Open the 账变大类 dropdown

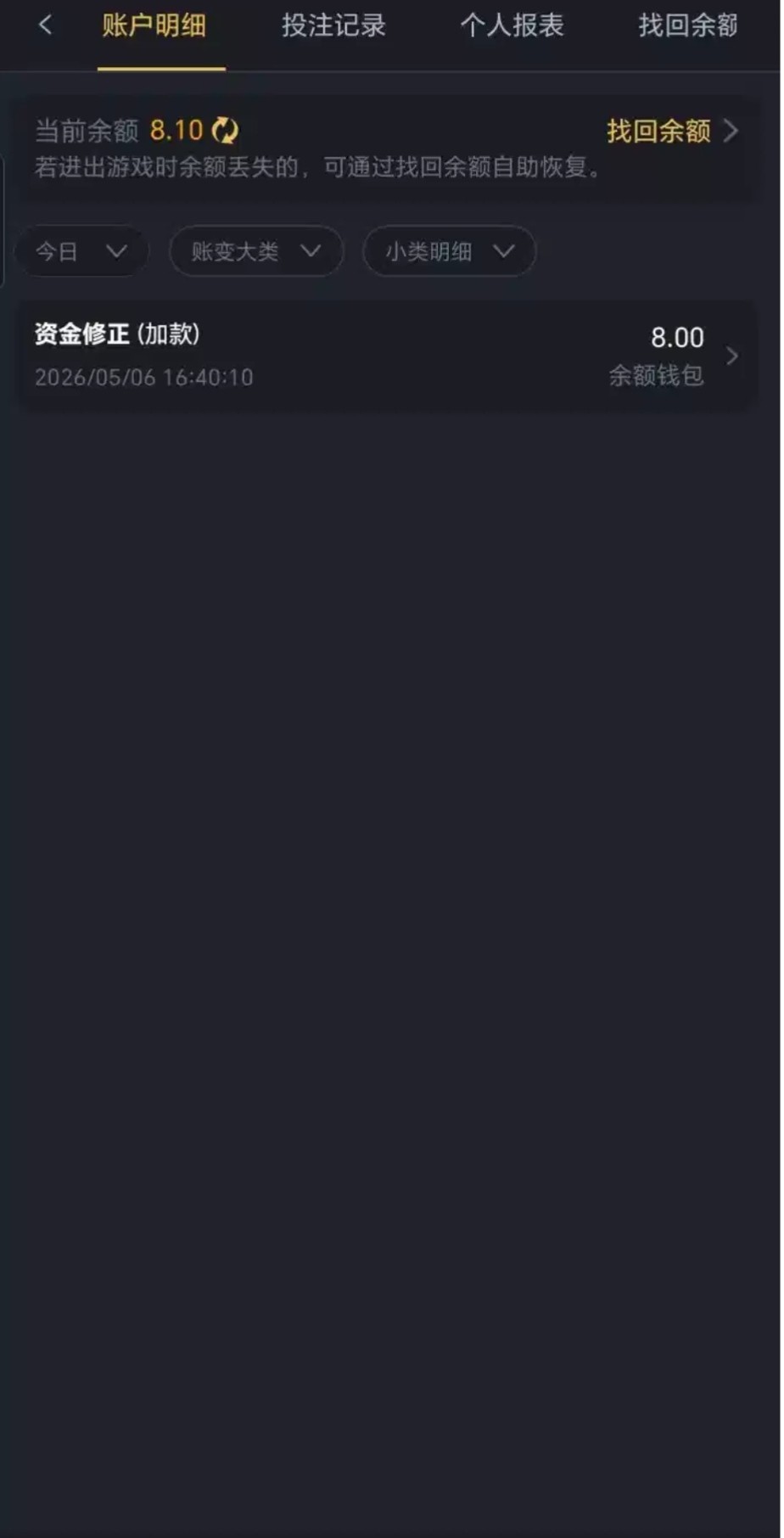click(x=256, y=251)
